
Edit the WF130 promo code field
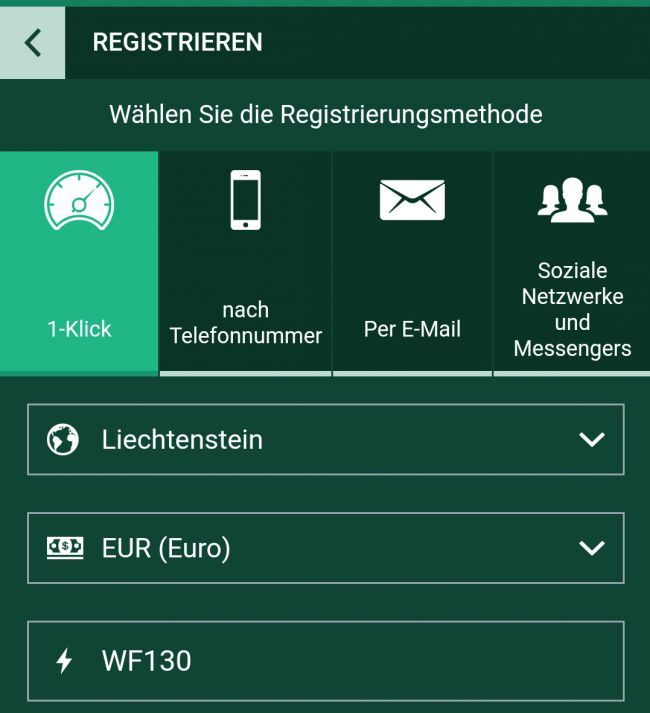click(x=325, y=661)
